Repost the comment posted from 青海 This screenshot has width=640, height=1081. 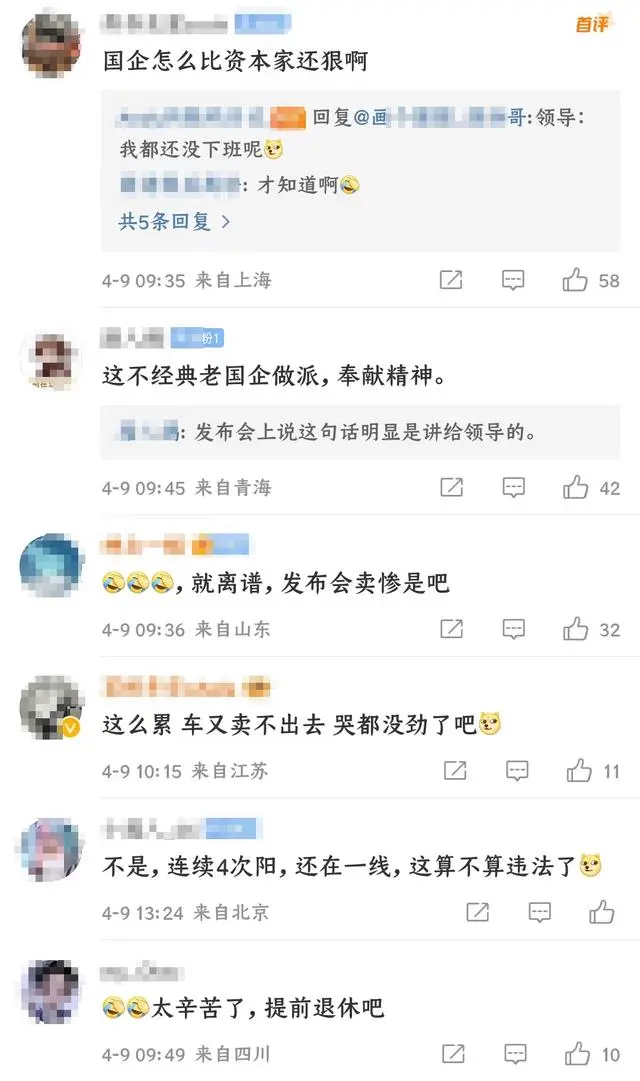pyautogui.click(x=451, y=488)
